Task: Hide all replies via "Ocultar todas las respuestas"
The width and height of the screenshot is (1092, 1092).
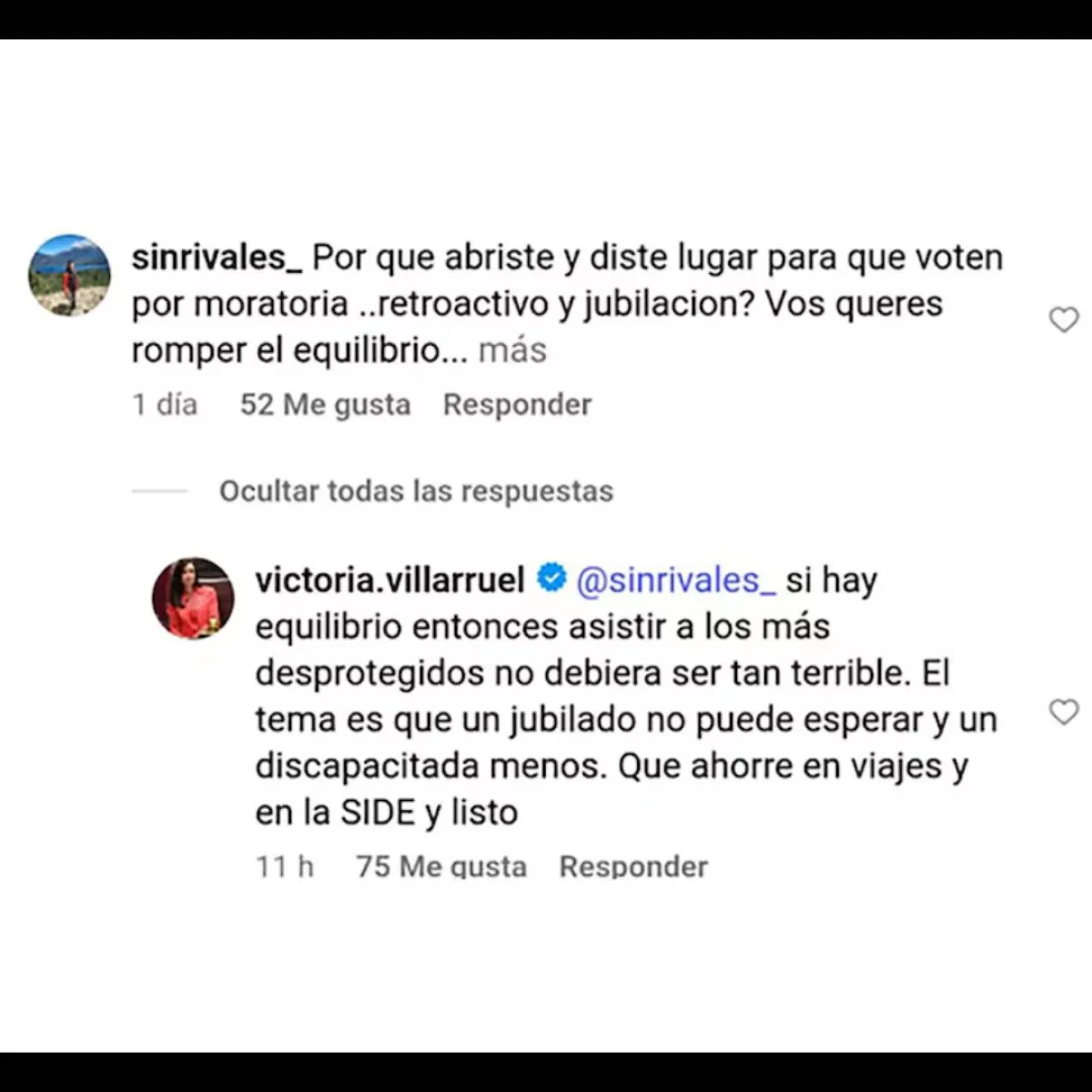Action: point(416,491)
